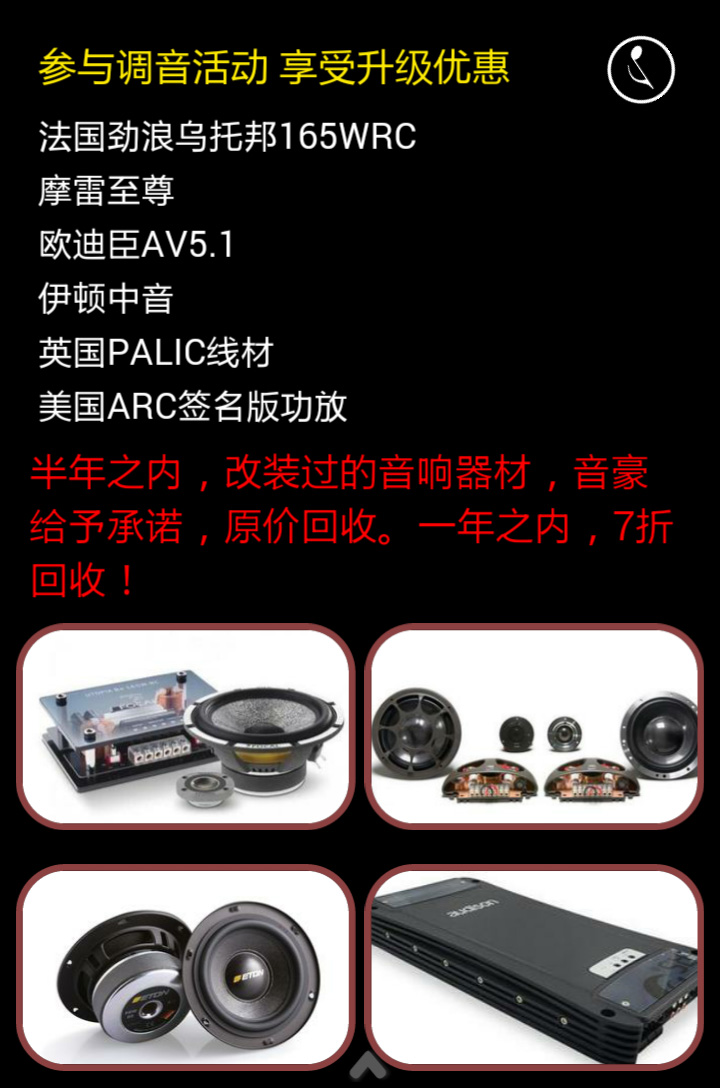The height and width of the screenshot is (1088, 720).
Task: Open the Audison amplifier image
Action: click(x=534, y=966)
